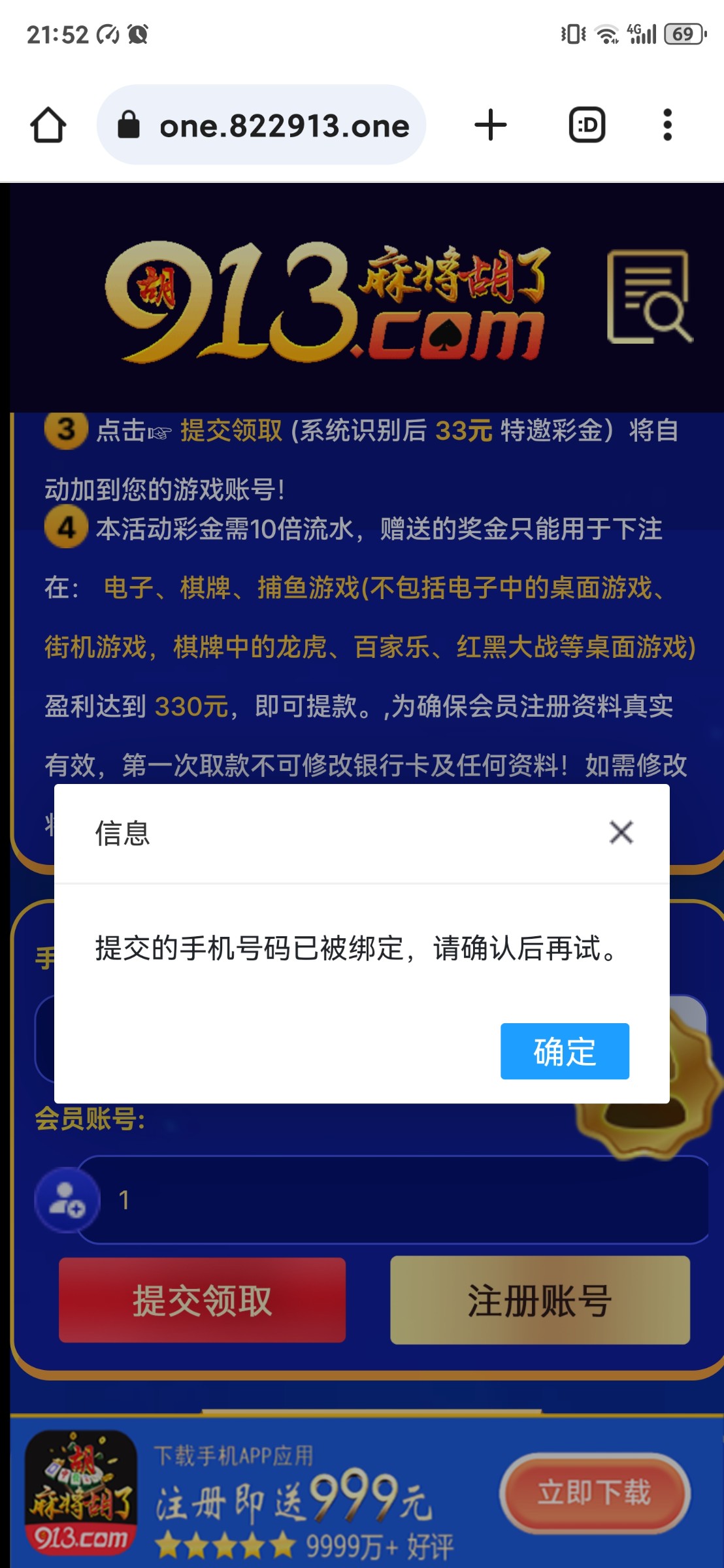This screenshot has width=724, height=1568.
Task: Tap 提交领取 to claim the bonus
Action: [x=202, y=1300]
